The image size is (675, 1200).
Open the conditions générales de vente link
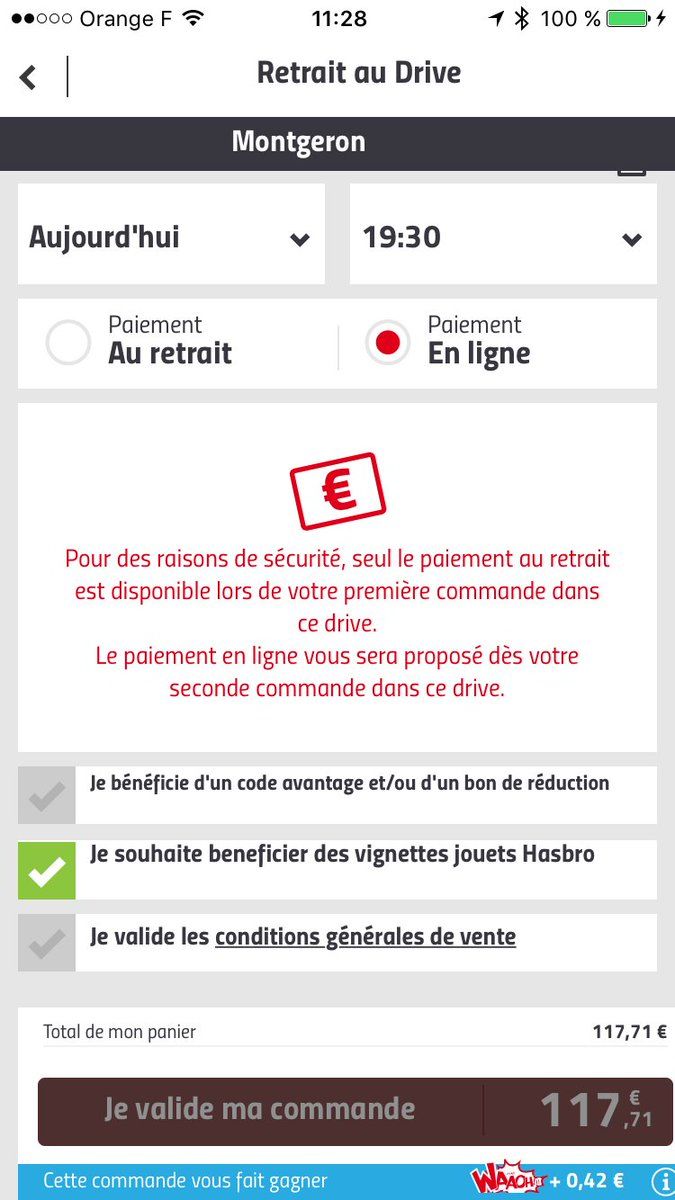365,938
